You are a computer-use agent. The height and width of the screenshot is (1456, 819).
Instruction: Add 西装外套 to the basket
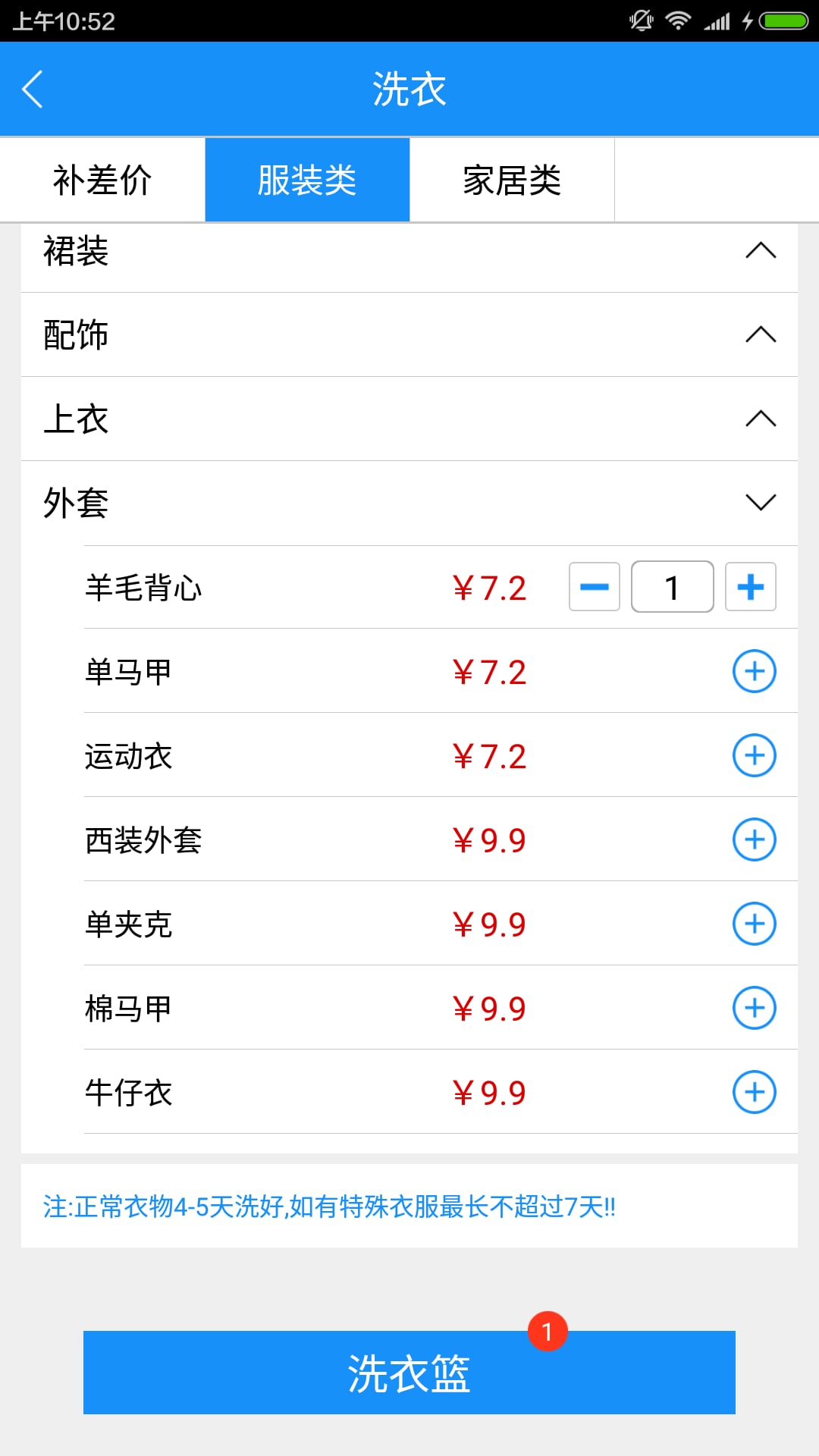click(755, 839)
